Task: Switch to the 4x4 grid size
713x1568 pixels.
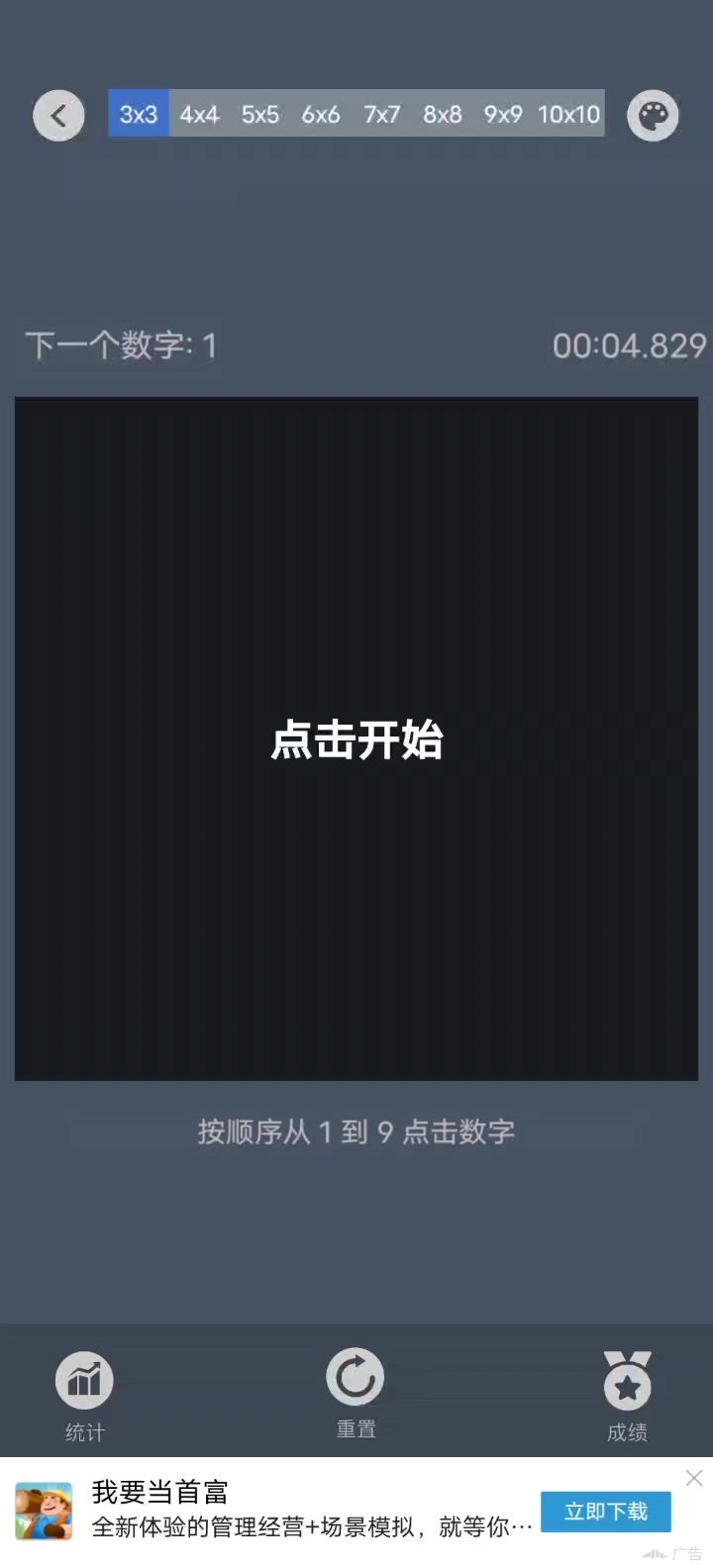Action: tap(199, 114)
